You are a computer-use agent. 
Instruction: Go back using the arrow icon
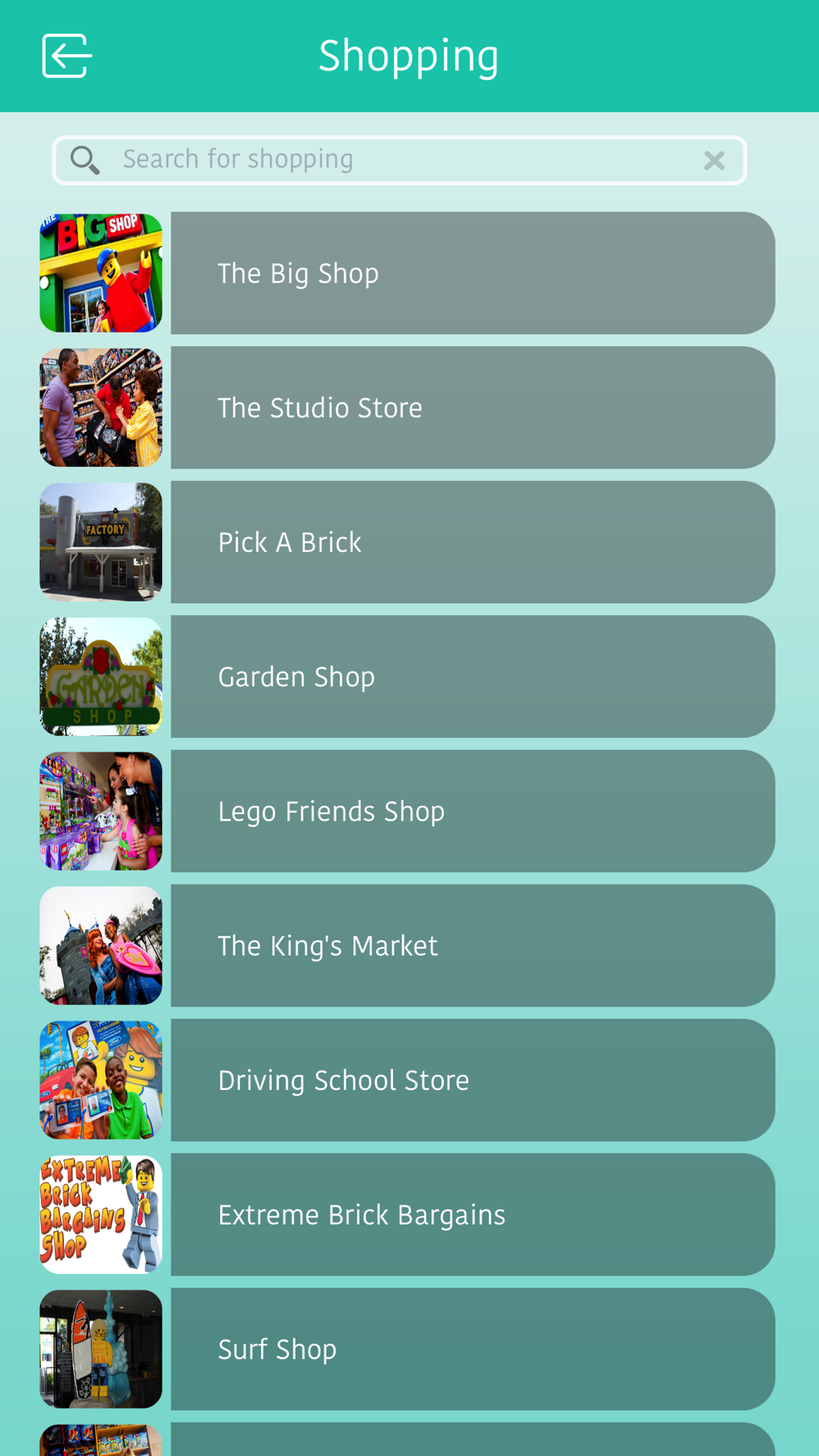coord(66,56)
